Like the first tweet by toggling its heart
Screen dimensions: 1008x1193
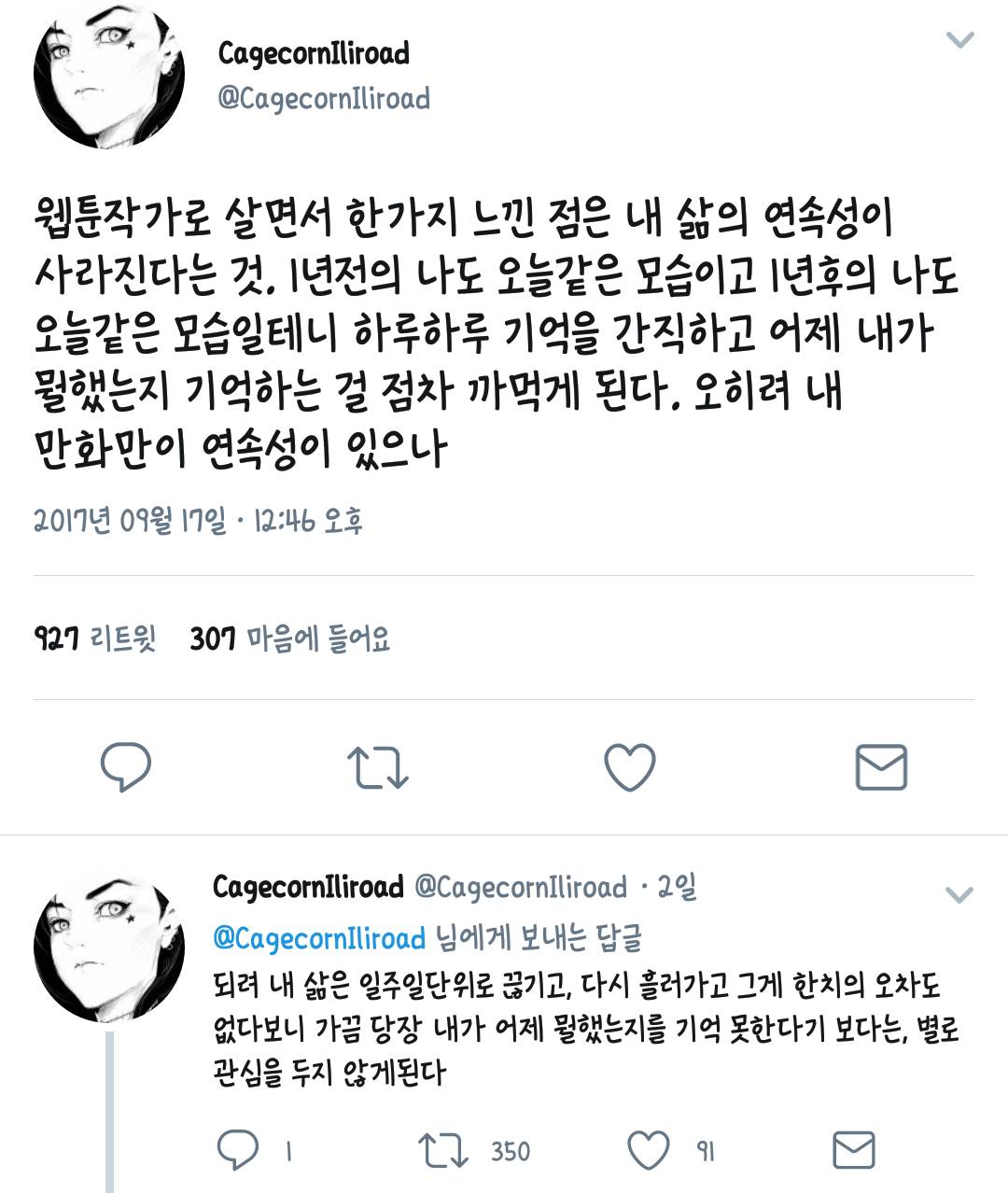pyautogui.click(x=631, y=768)
